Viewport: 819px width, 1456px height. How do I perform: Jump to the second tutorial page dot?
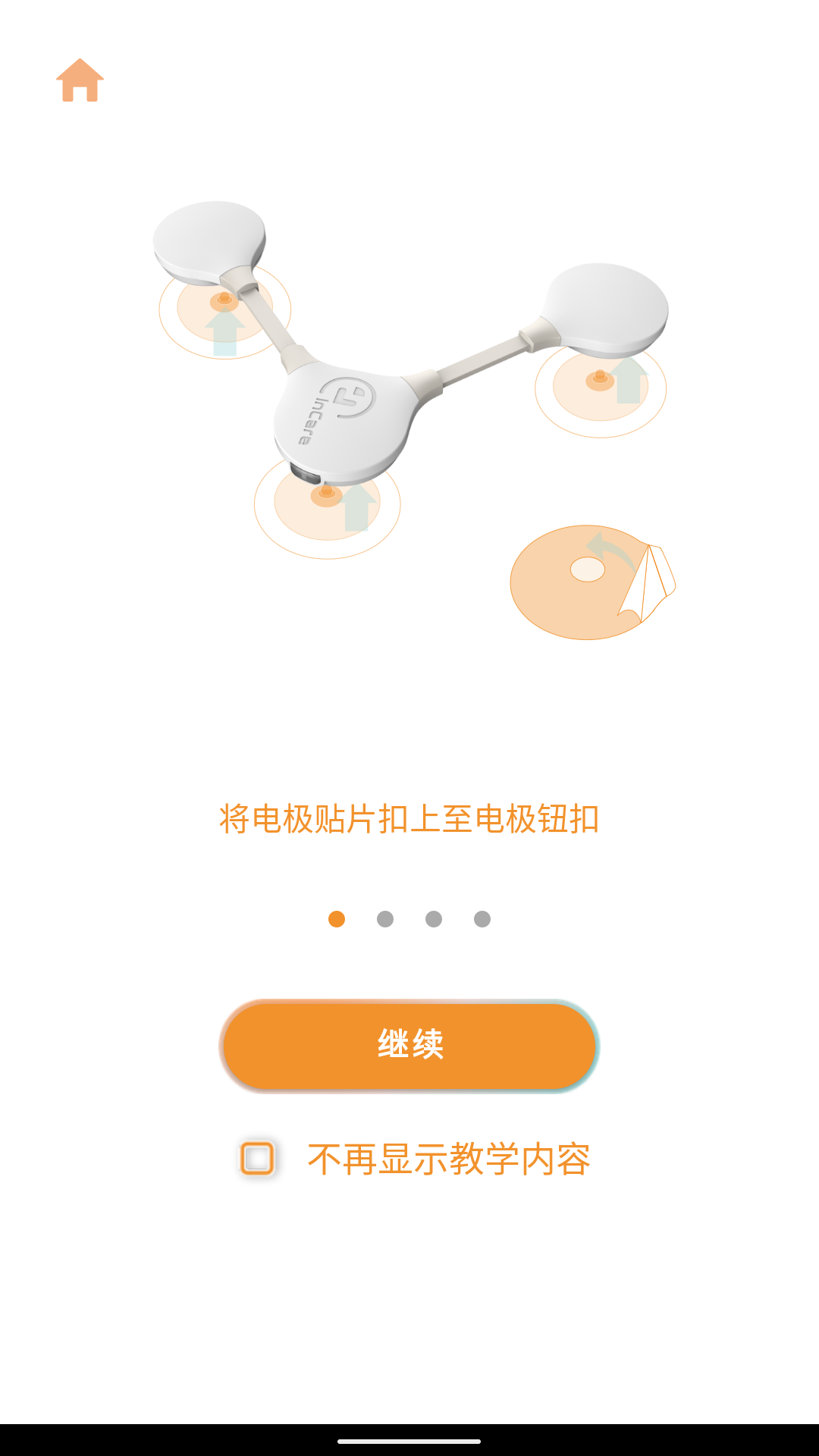point(385,919)
